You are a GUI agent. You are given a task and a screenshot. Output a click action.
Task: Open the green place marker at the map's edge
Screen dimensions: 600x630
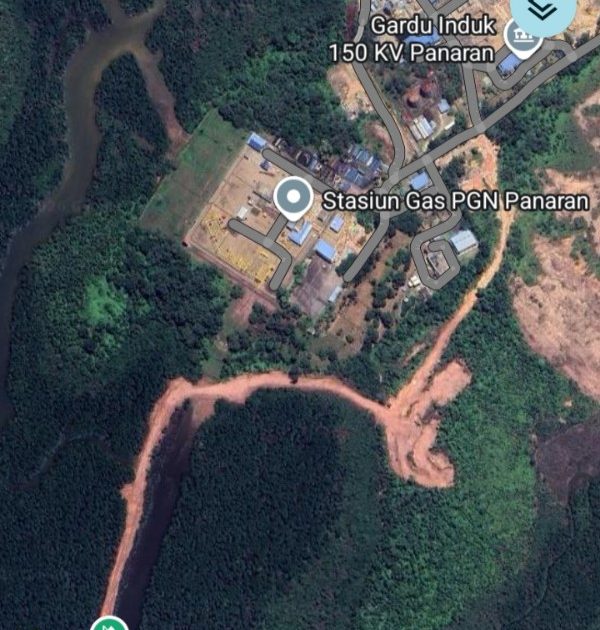[109, 623]
